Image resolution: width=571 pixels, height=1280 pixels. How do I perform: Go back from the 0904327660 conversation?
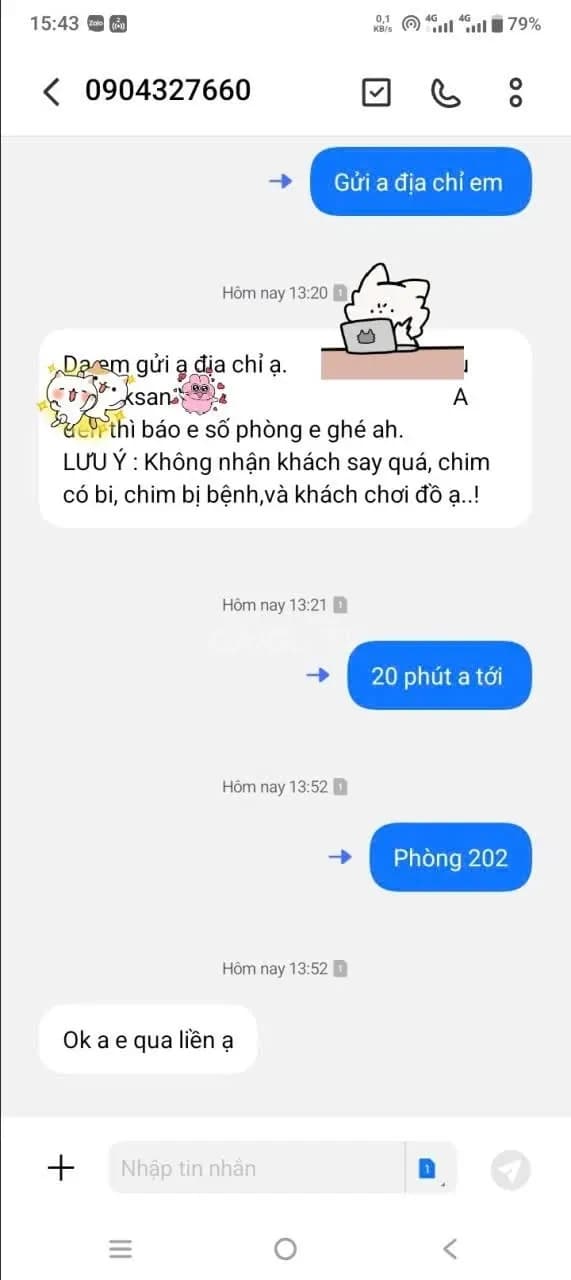[51, 92]
